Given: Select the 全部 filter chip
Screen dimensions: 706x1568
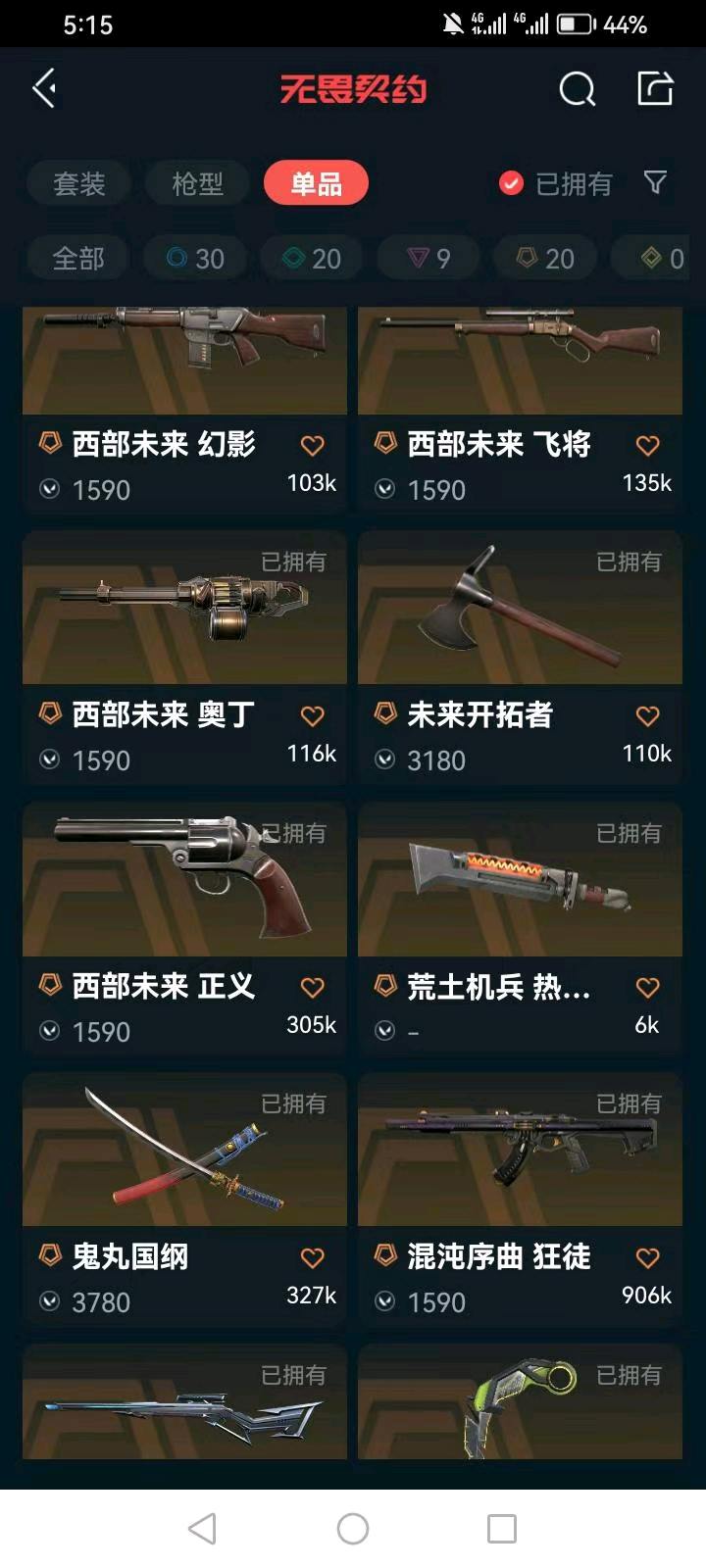Looking at the screenshot, I should coord(77,259).
